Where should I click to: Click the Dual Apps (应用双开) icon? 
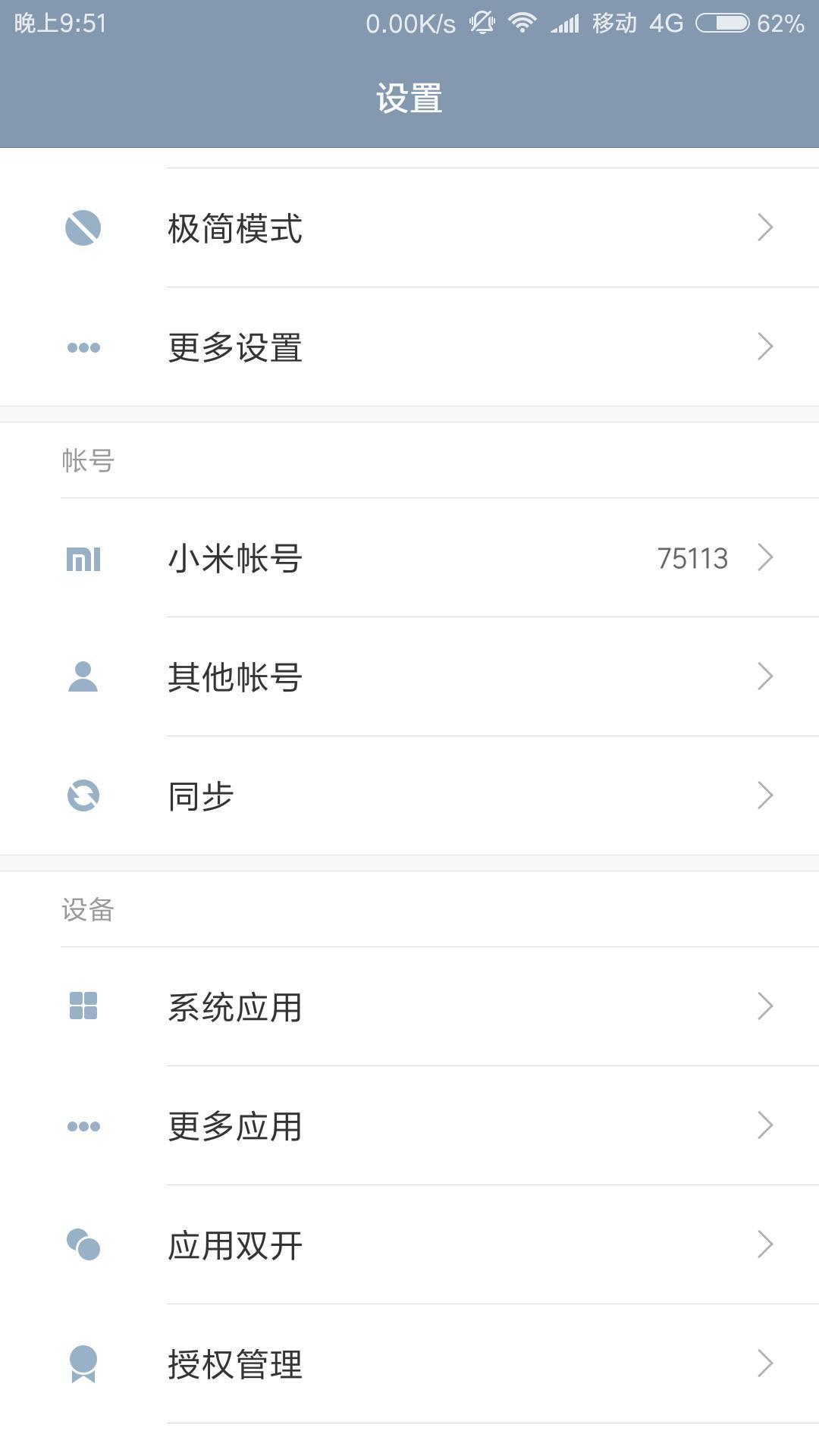tap(83, 1244)
